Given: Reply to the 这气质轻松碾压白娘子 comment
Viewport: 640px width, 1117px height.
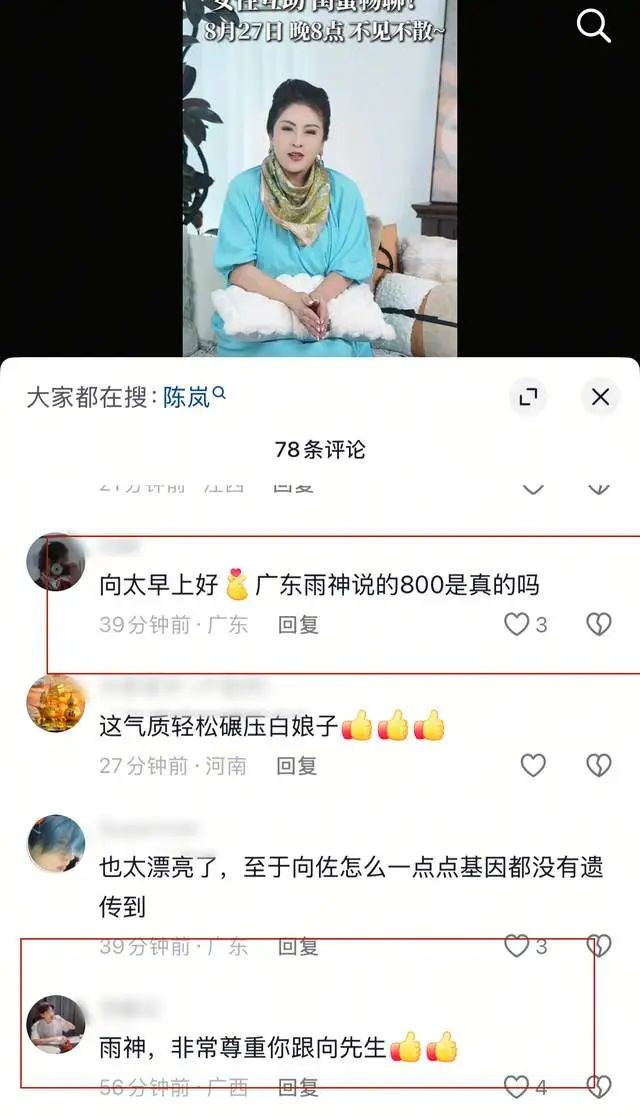Looking at the screenshot, I should click(x=297, y=766).
